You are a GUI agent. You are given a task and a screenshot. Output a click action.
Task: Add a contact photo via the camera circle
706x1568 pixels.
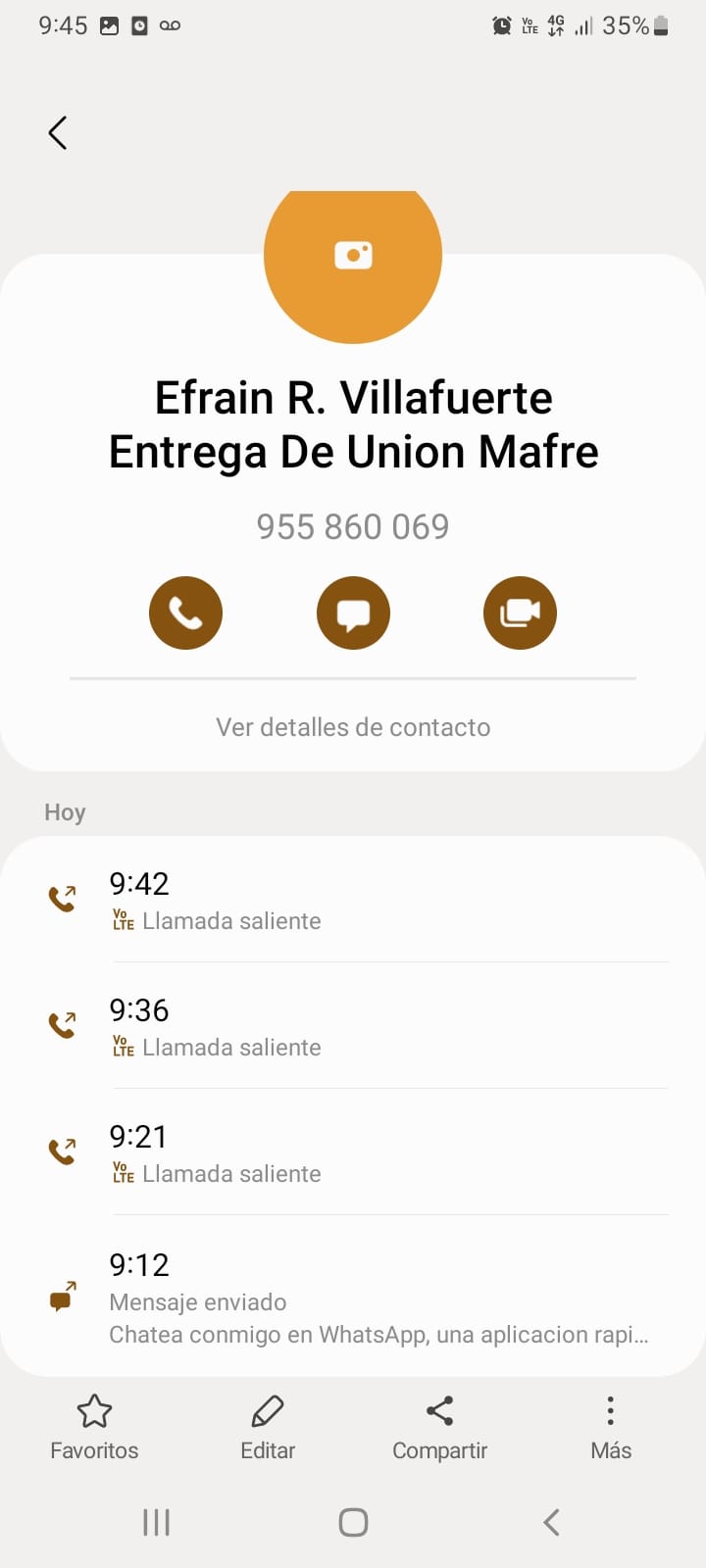353,257
